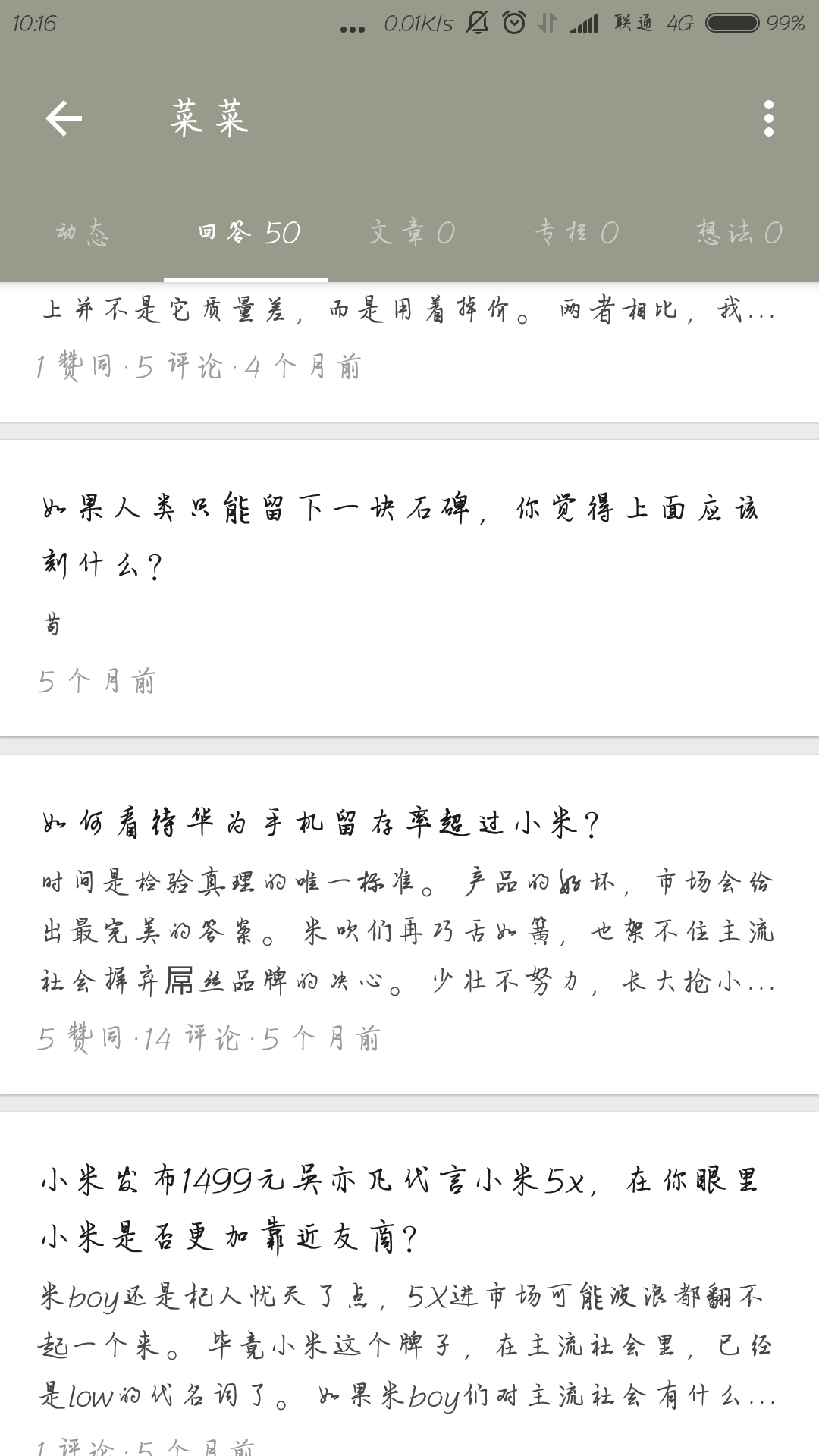Switch to the 动态 tab
The height and width of the screenshot is (1456, 819).
point(82,234)
